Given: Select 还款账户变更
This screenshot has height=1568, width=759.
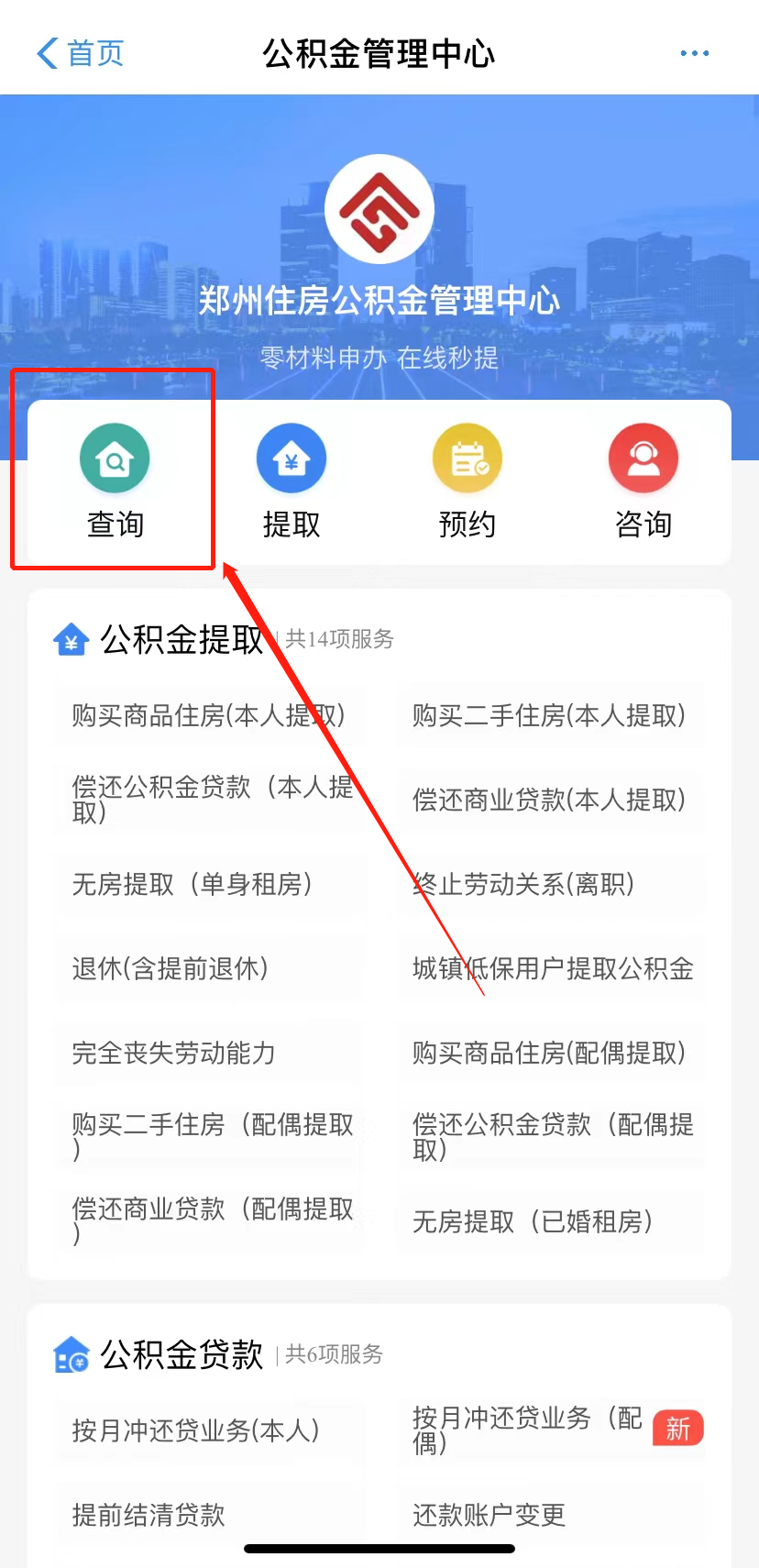Looking at the screenshot, I should (x=489, y=1515).
